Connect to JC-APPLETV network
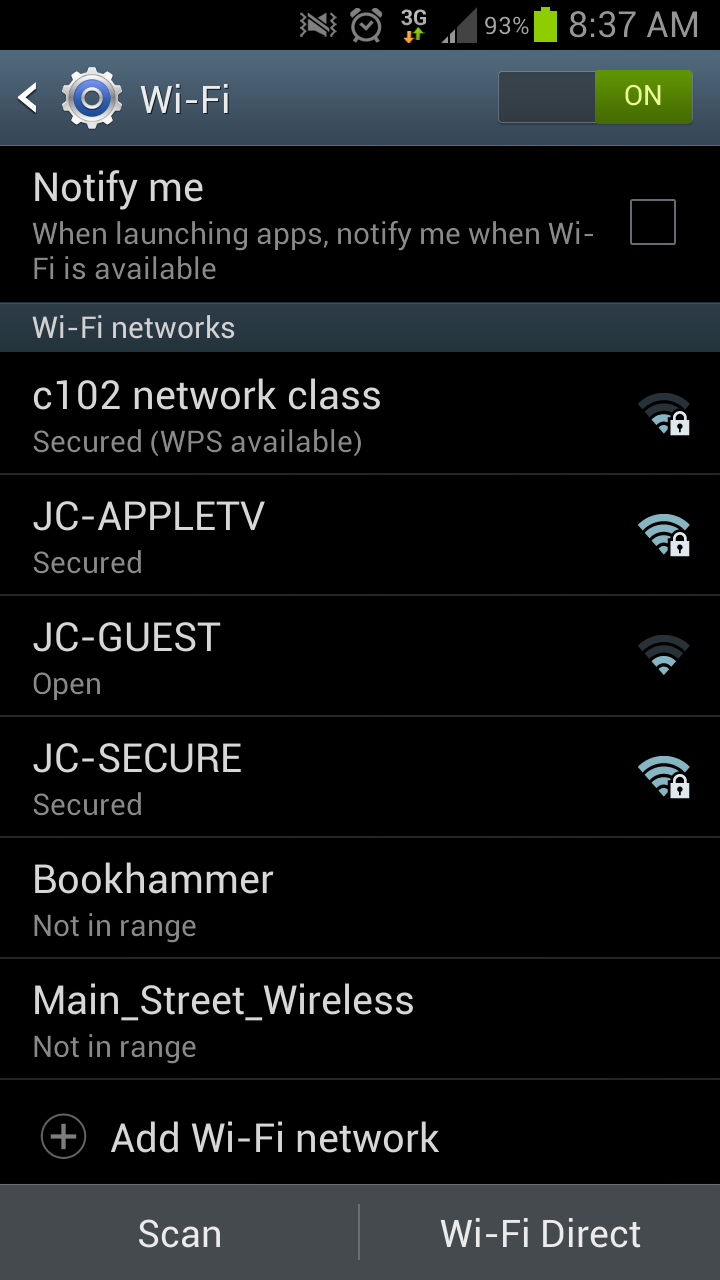 [x=360, y=535]
